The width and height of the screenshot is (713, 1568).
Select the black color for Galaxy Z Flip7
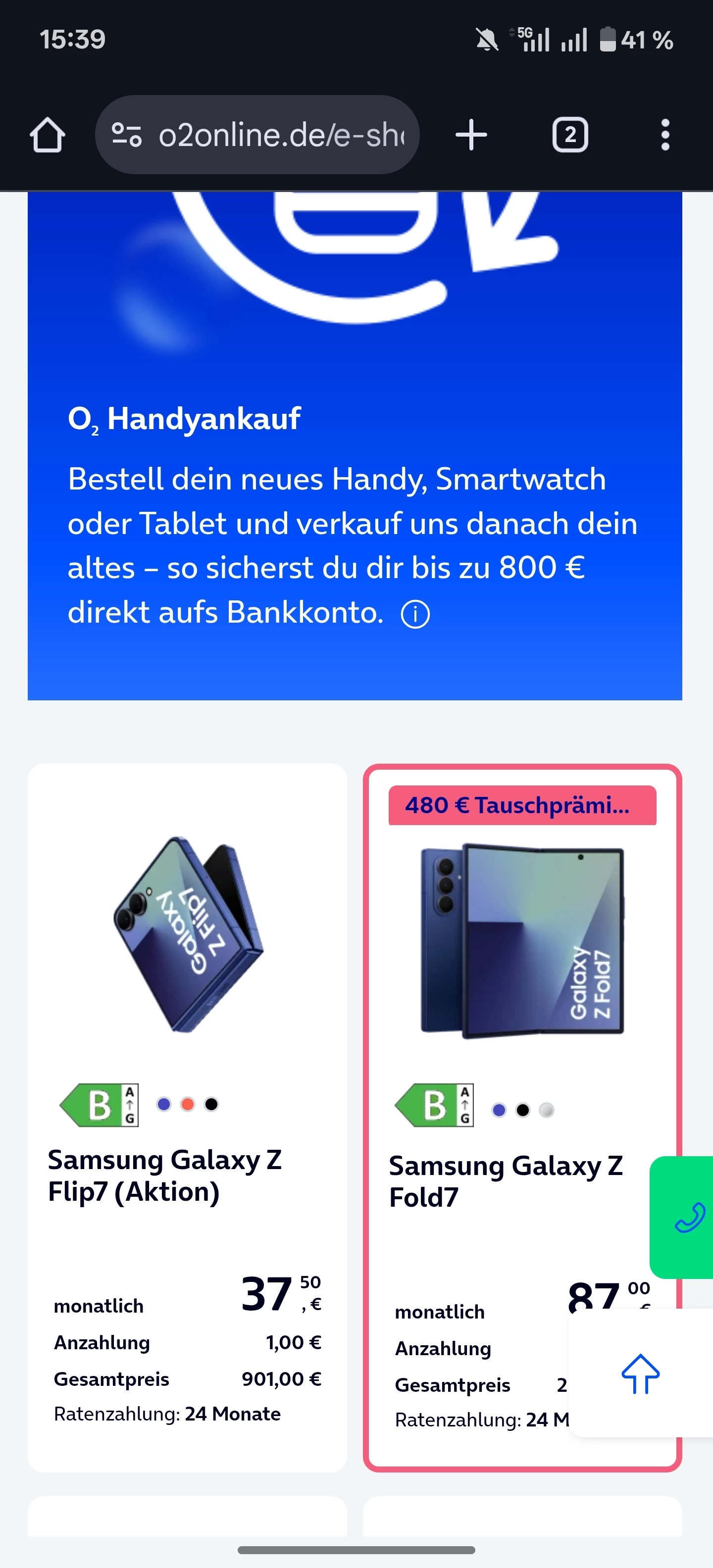click(x=211, y=1104)
